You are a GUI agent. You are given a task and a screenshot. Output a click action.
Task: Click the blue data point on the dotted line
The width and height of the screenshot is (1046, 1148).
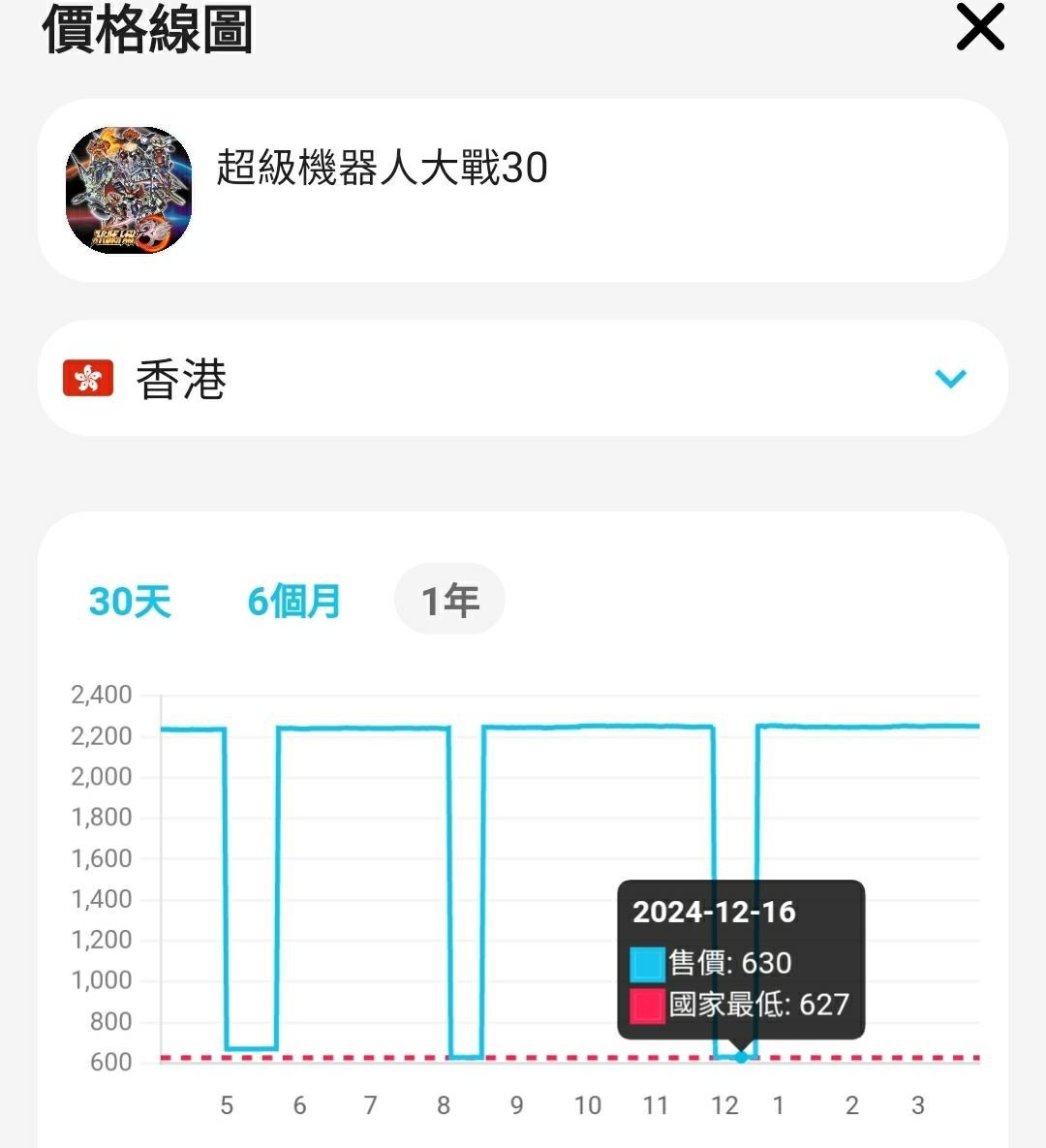[741, 1058]
